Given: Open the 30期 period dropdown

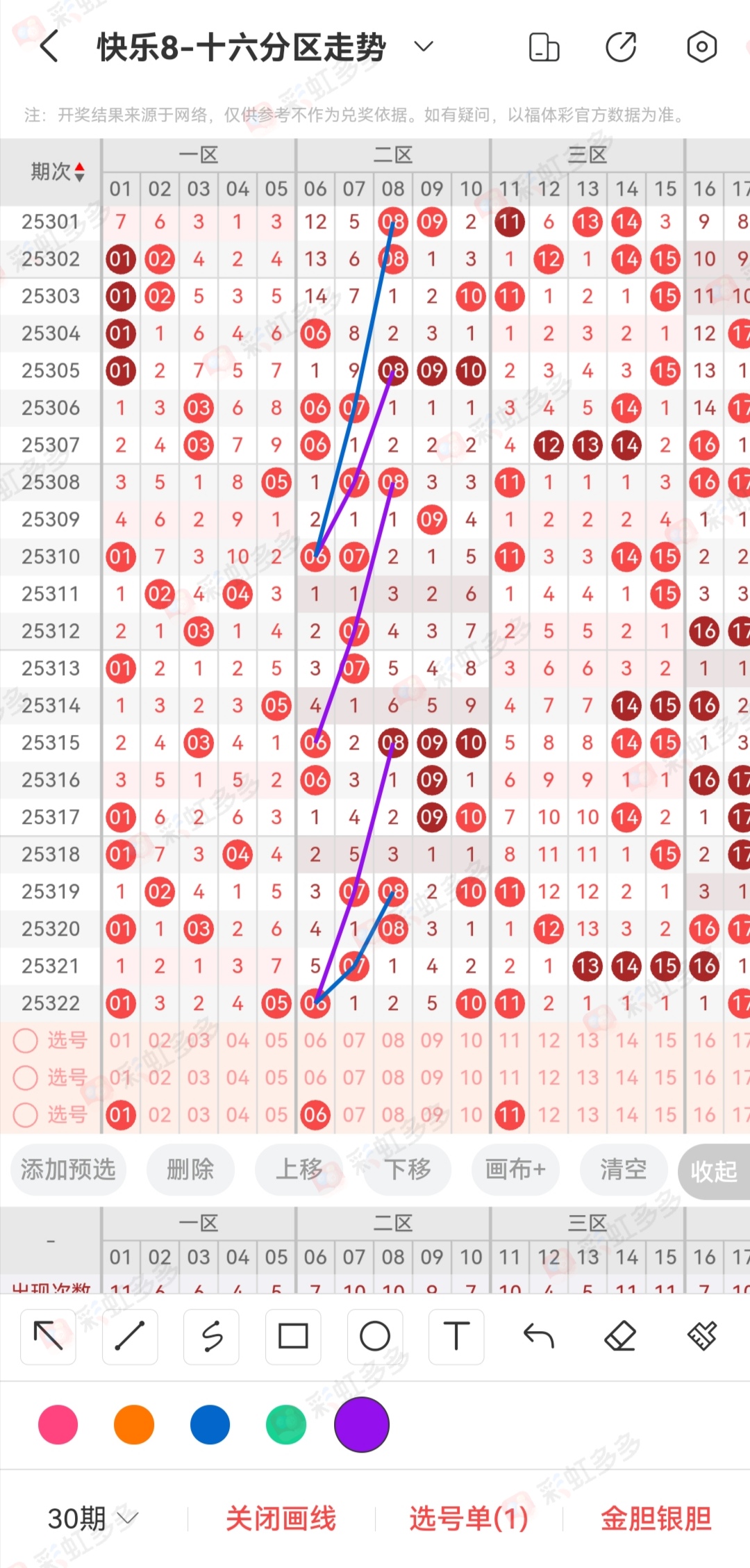Looking at the screenshot, I should pos(92,1519).
